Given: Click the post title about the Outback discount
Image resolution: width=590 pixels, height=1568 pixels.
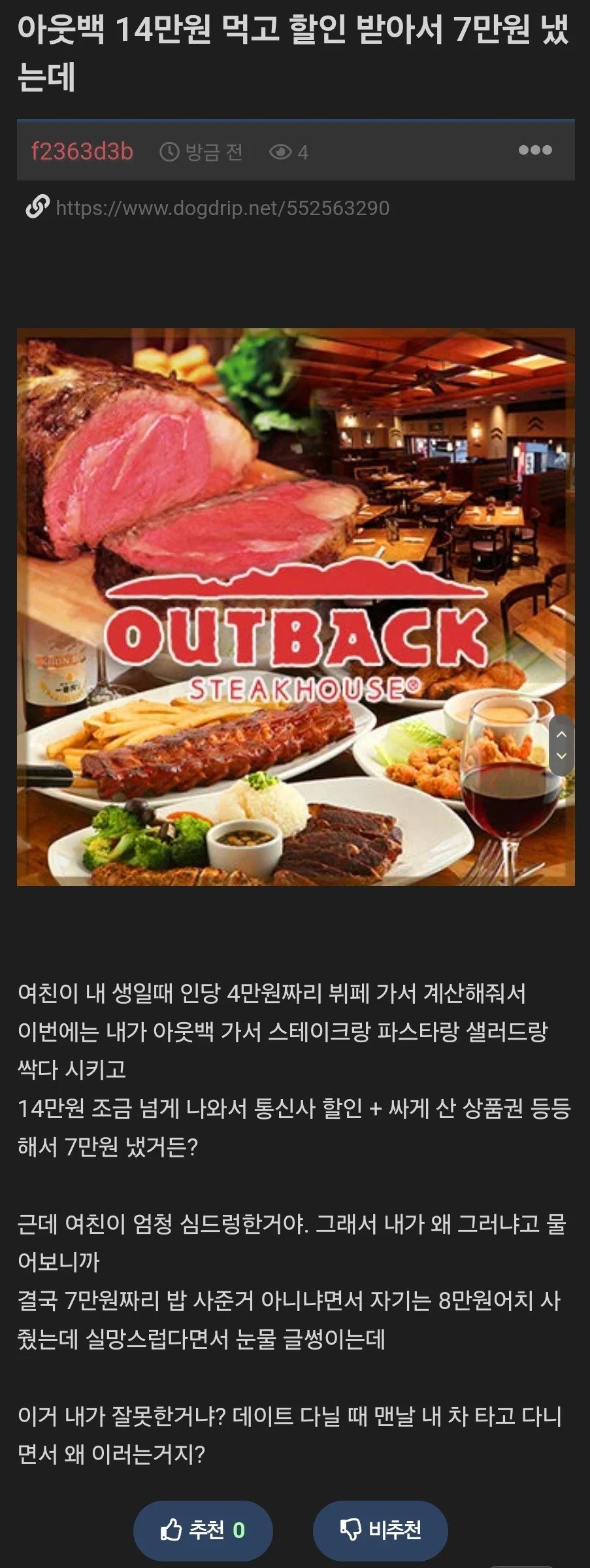Looking at the screenshot, I should [x=294, y=49].
